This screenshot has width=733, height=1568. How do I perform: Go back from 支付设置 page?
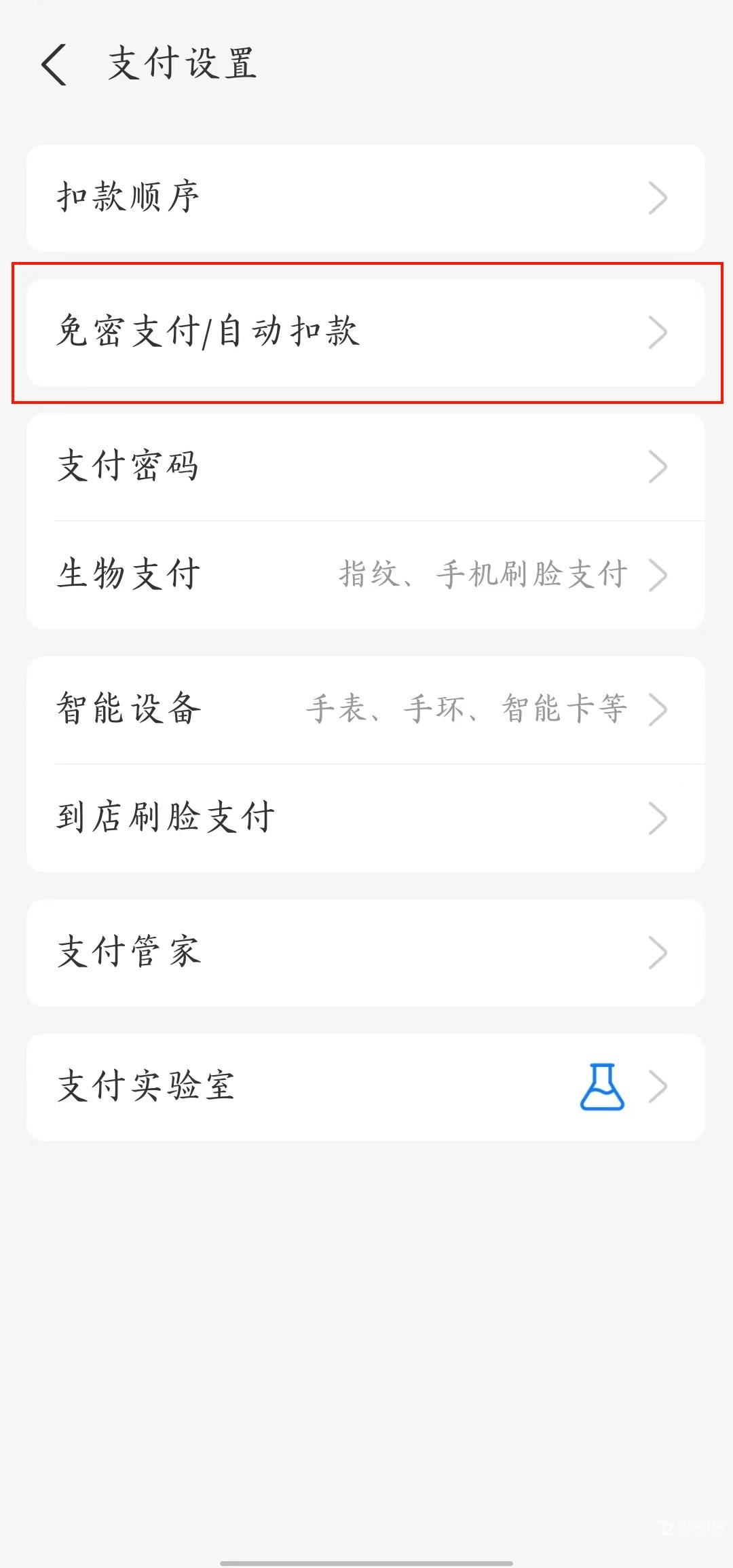54,64
